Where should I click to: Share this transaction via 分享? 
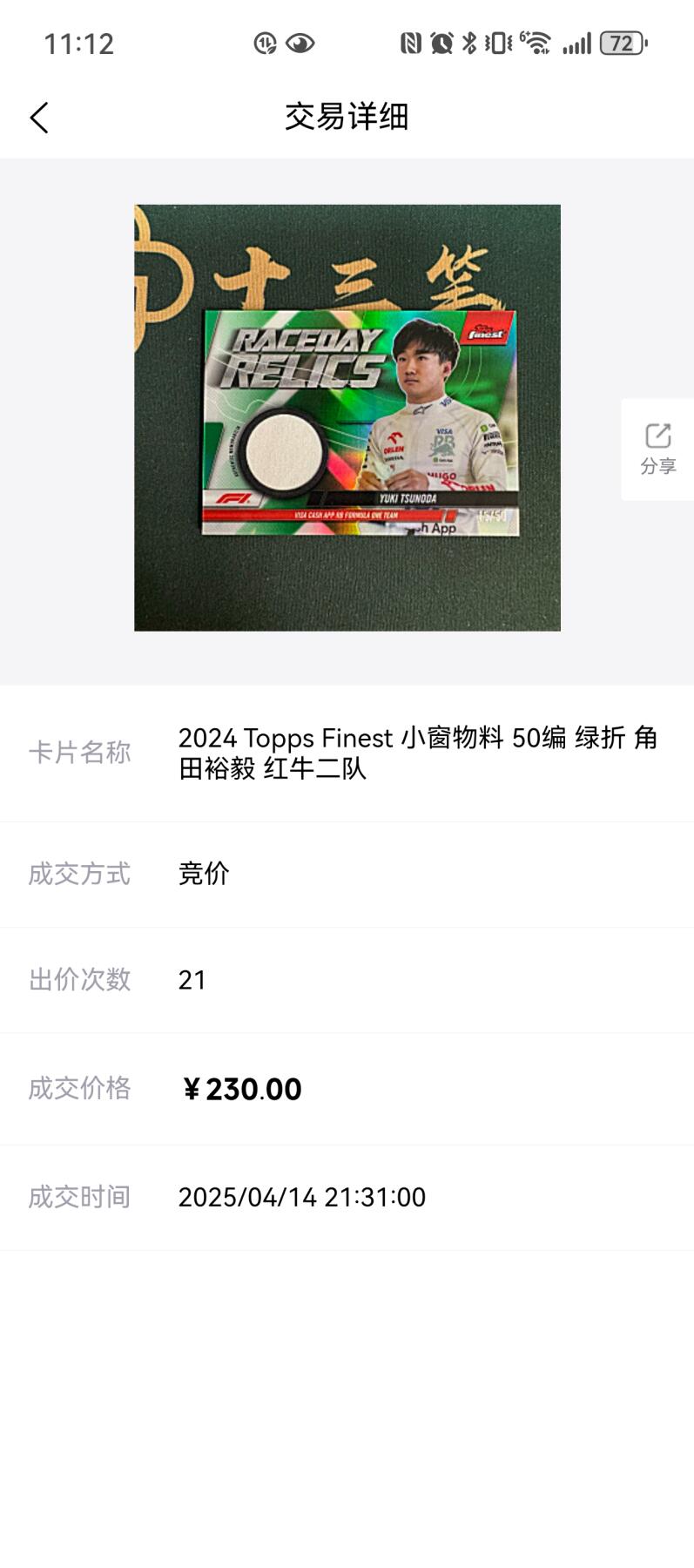click(657, 449)
